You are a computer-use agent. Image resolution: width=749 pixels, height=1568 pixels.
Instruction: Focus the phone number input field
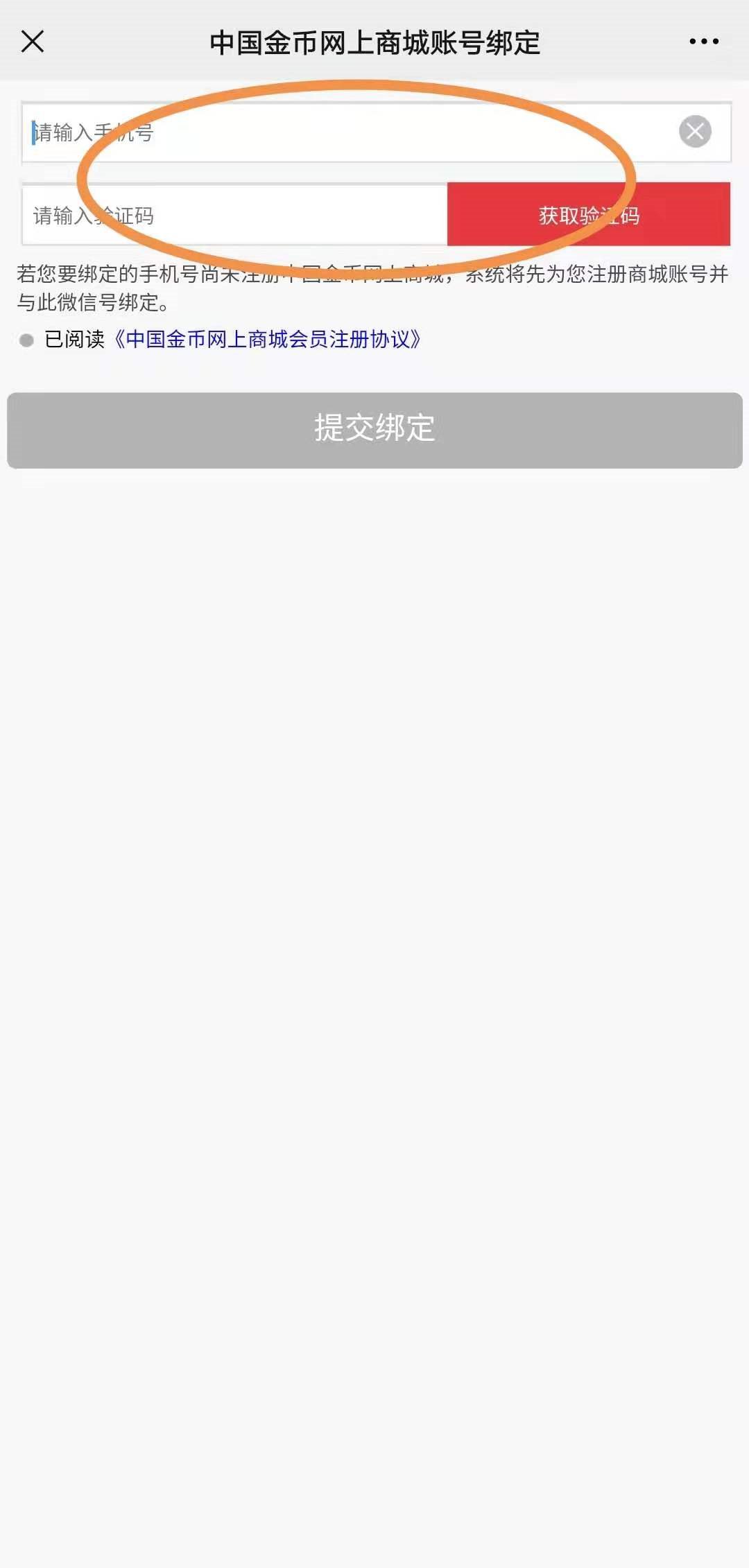click(347, 132)
